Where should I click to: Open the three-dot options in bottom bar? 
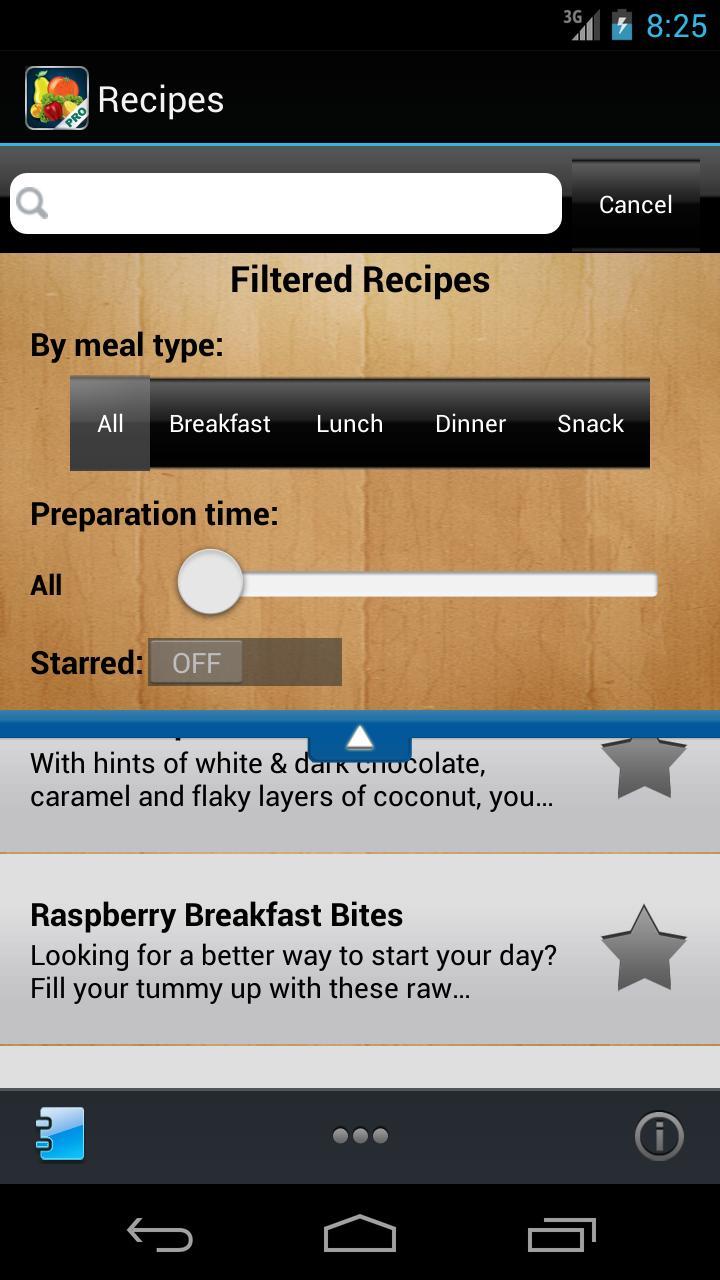point(360,1136)
